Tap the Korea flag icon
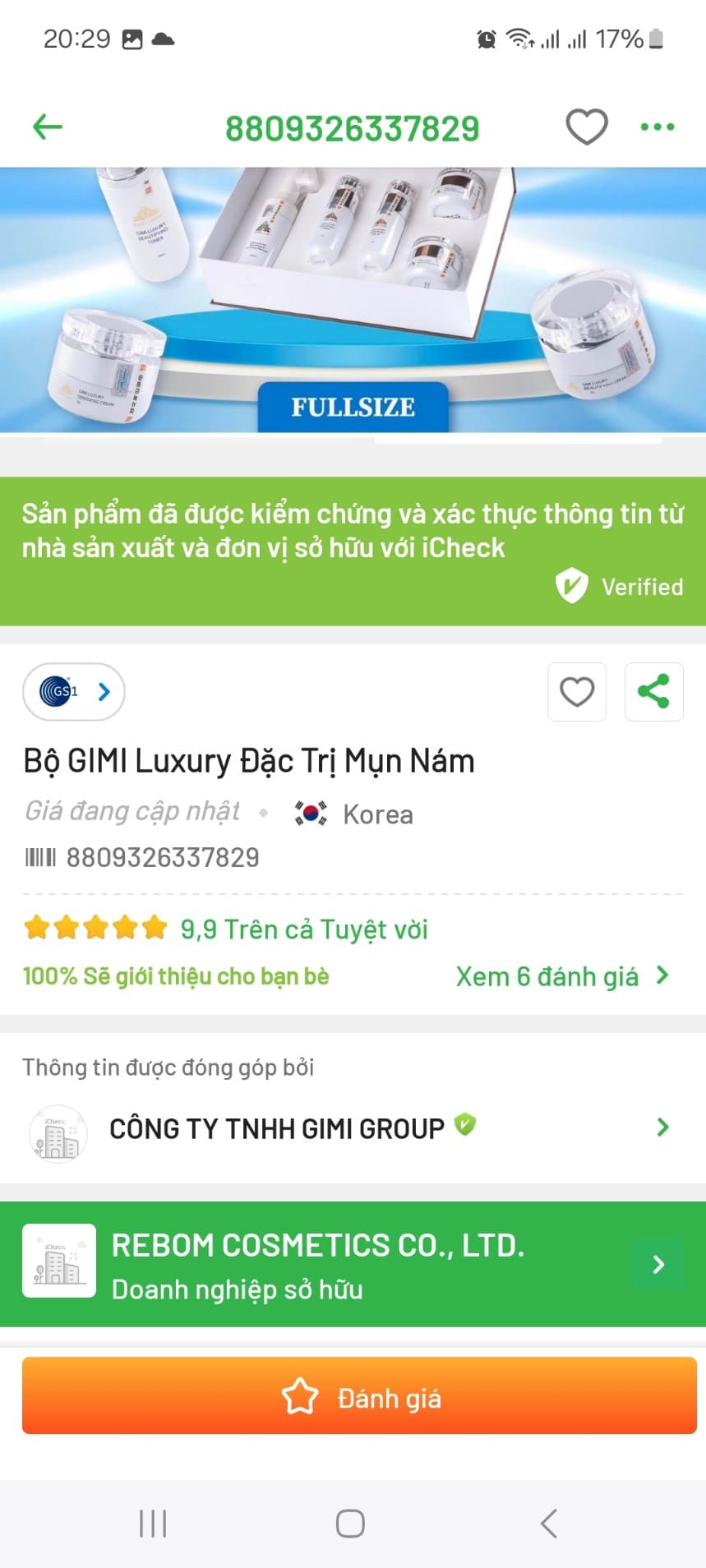Image resolution: width=706 pixels, height=1568 pixels. [x=310, y=814]
